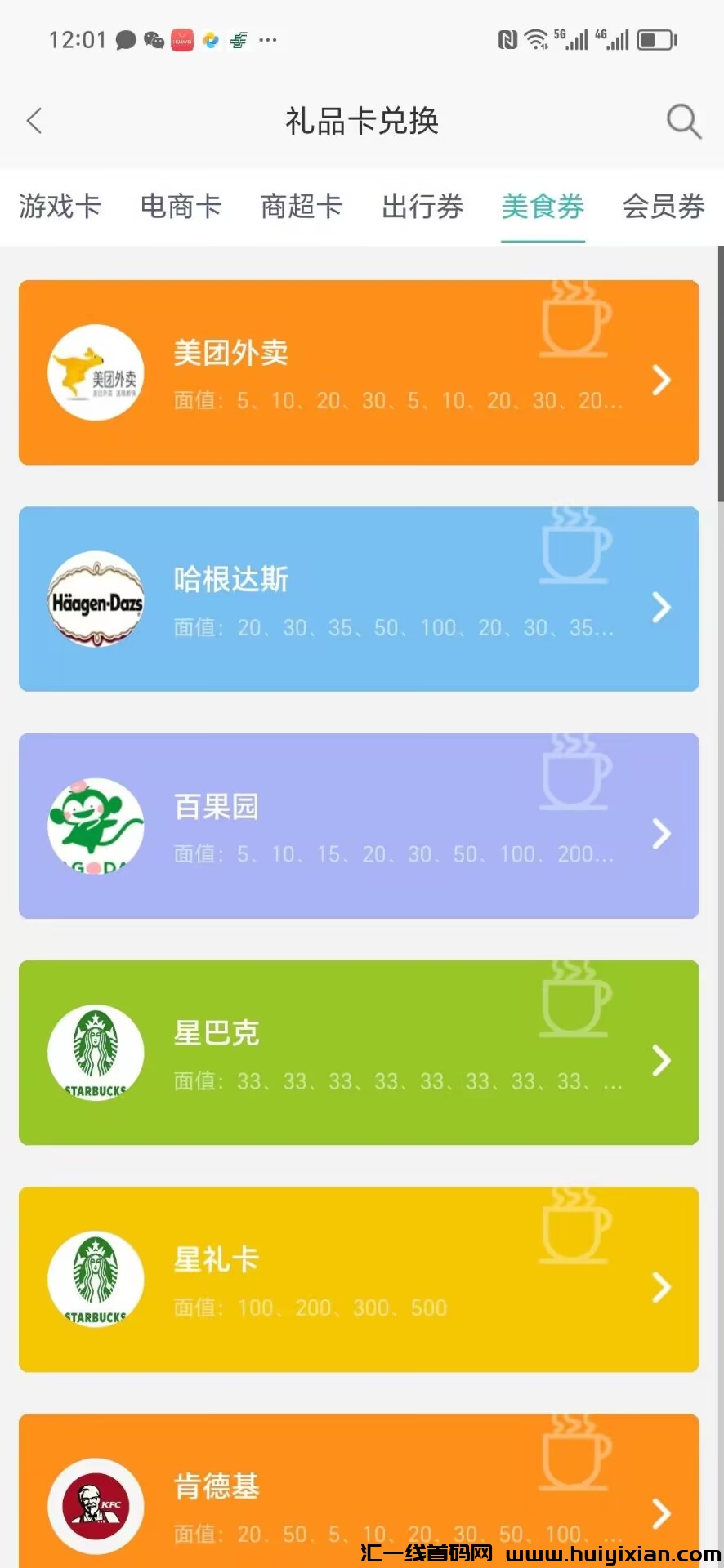This screenshot has height=1568, width=724.
Task: Open the 美团外卖 gift card
Action: [359, 373]
